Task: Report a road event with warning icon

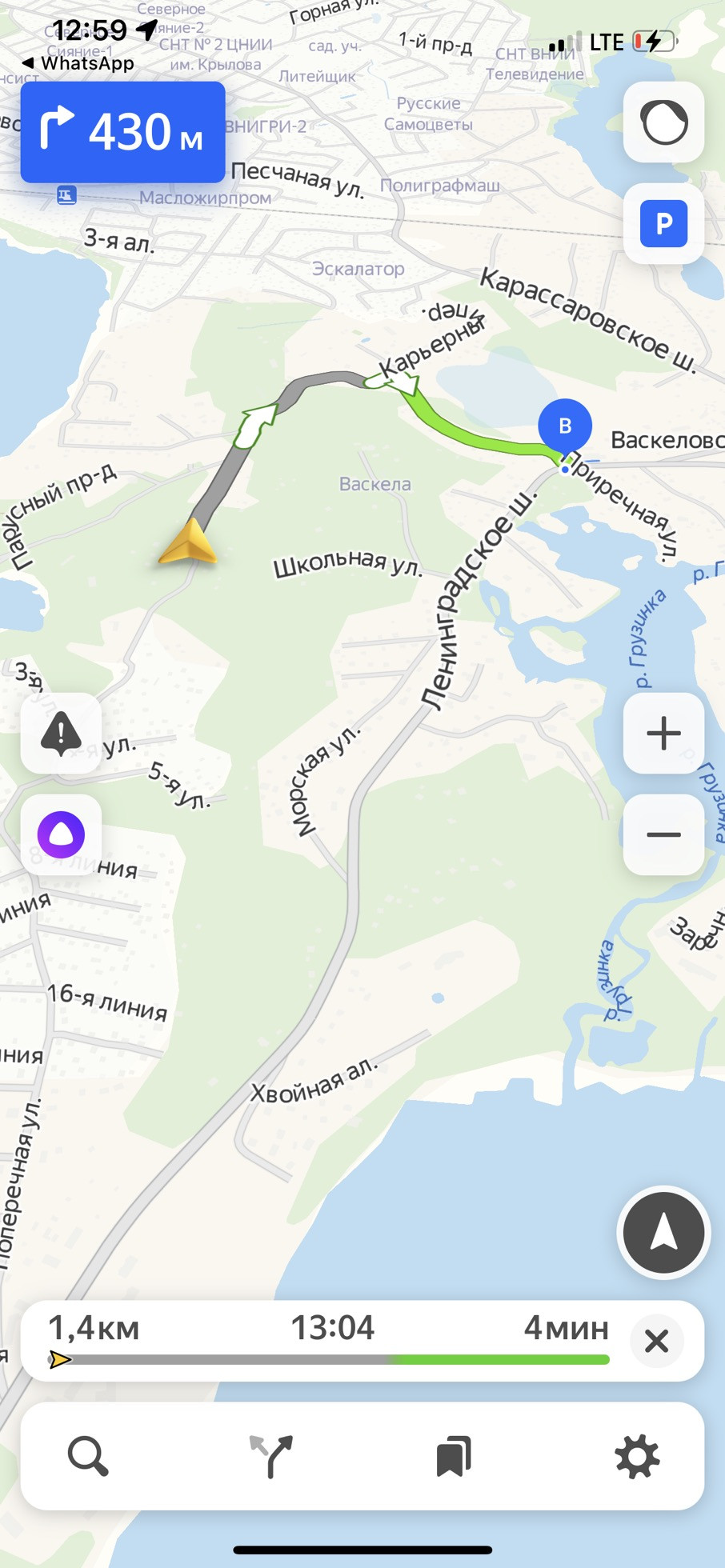Action: pyautogui.click(x=61, y=734)
